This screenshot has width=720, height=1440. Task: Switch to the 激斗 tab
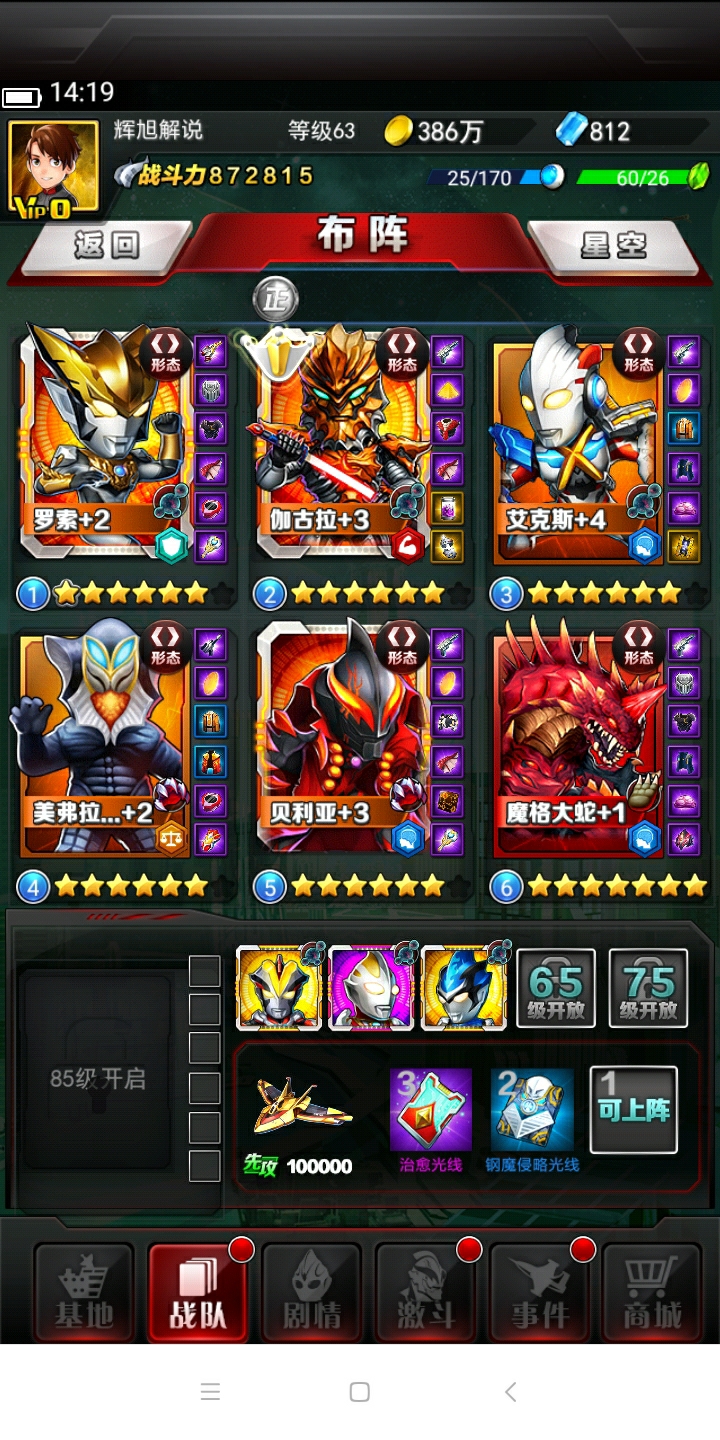(426, 1294)
